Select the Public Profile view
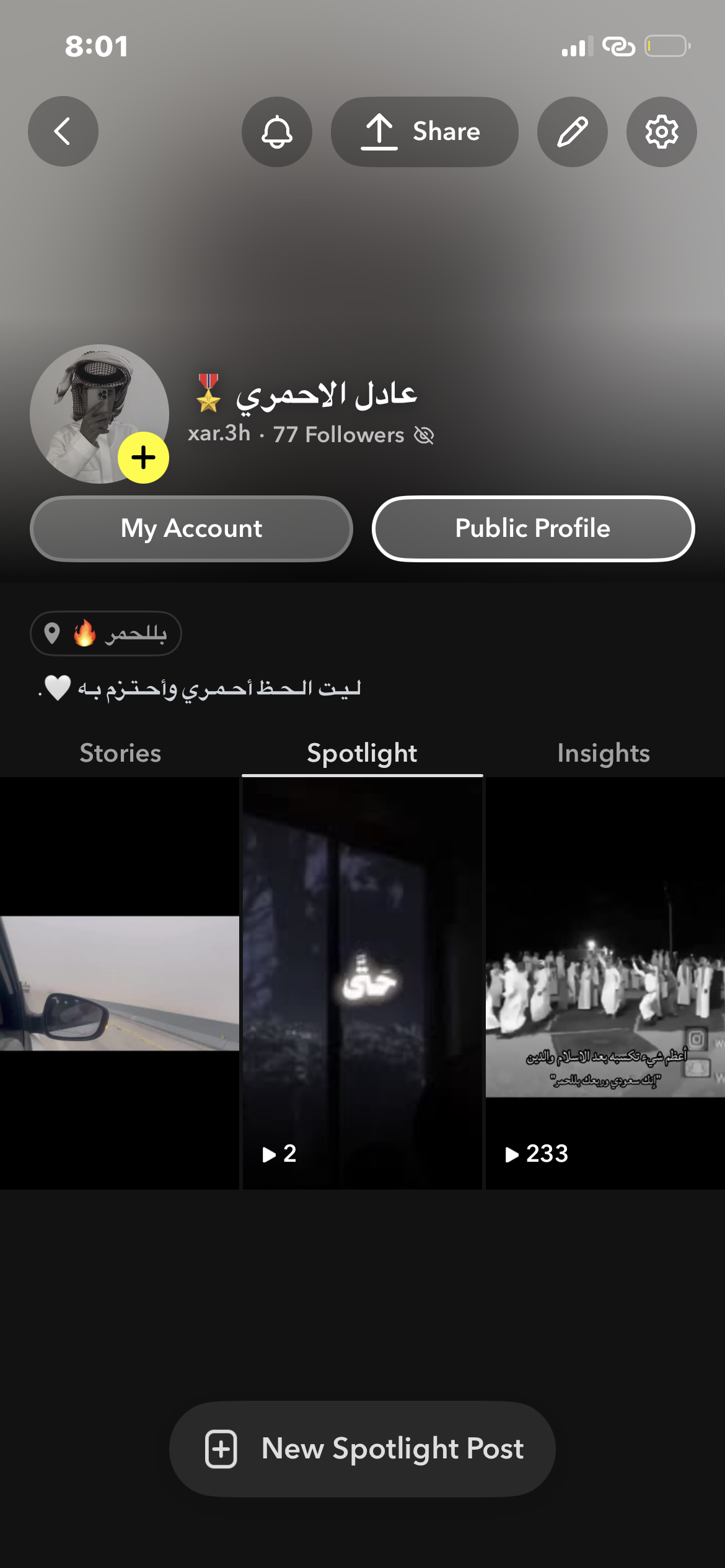This screenshot has height=1568, width=725. (x=533, y=528)
